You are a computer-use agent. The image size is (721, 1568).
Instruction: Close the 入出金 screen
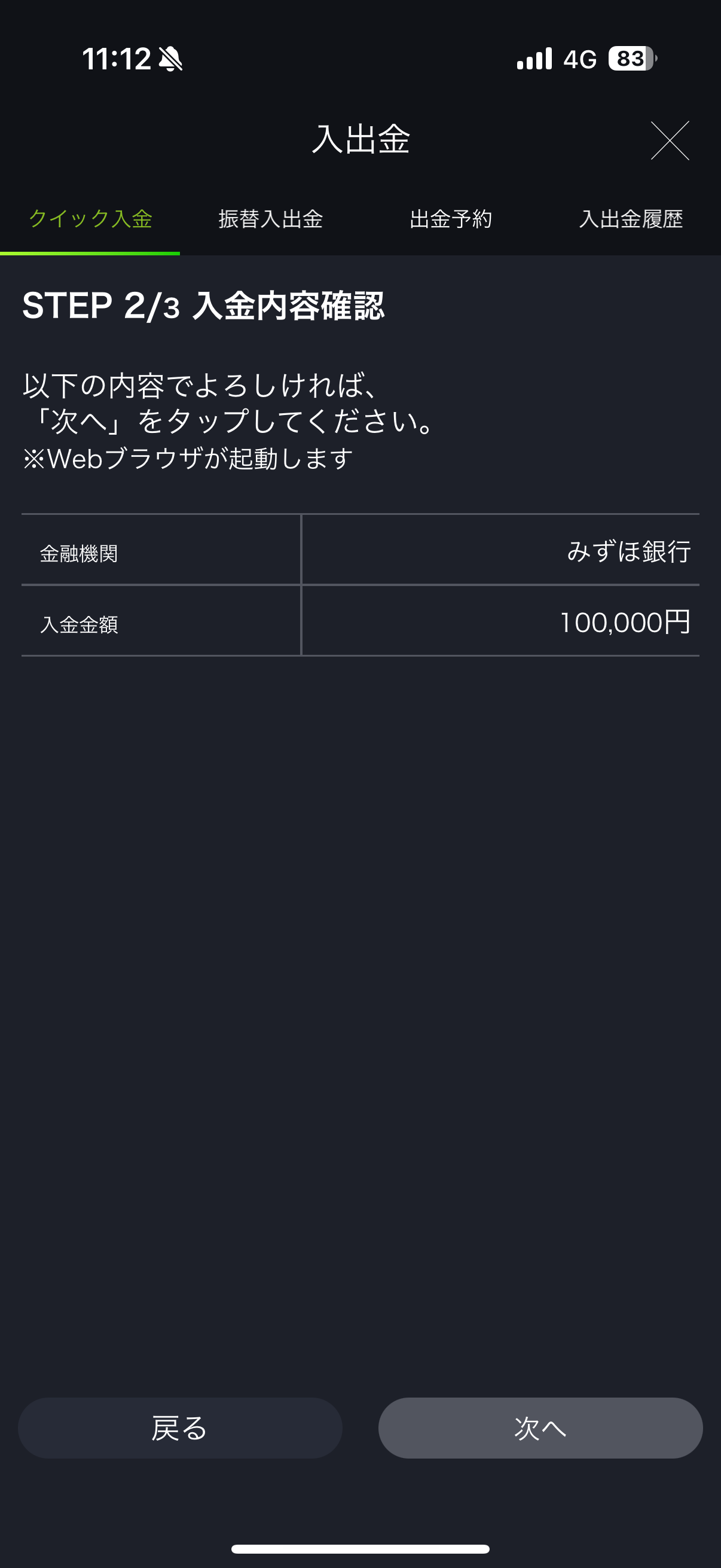point(669,141)
